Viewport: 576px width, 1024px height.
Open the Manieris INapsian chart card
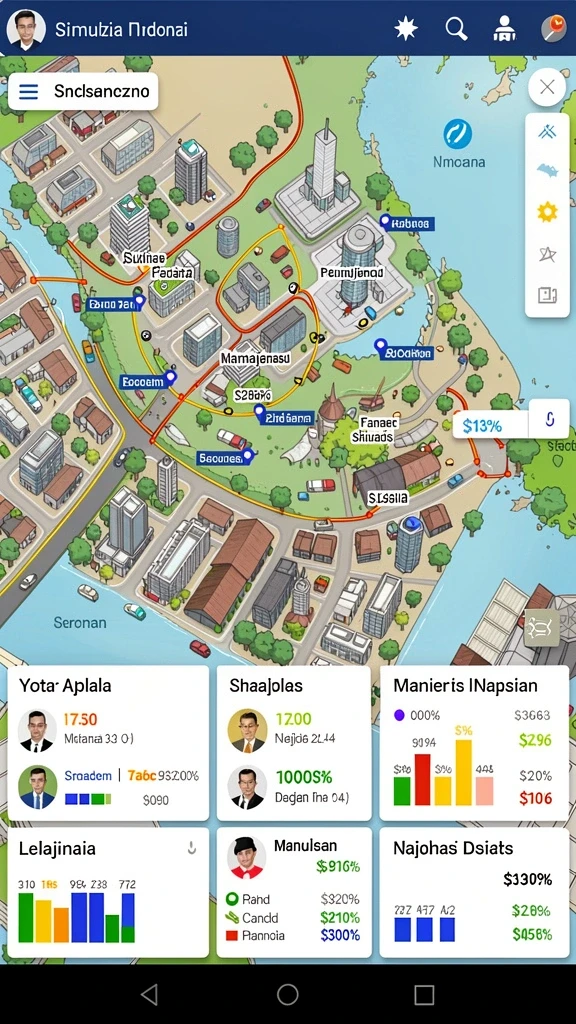point(474,743)
